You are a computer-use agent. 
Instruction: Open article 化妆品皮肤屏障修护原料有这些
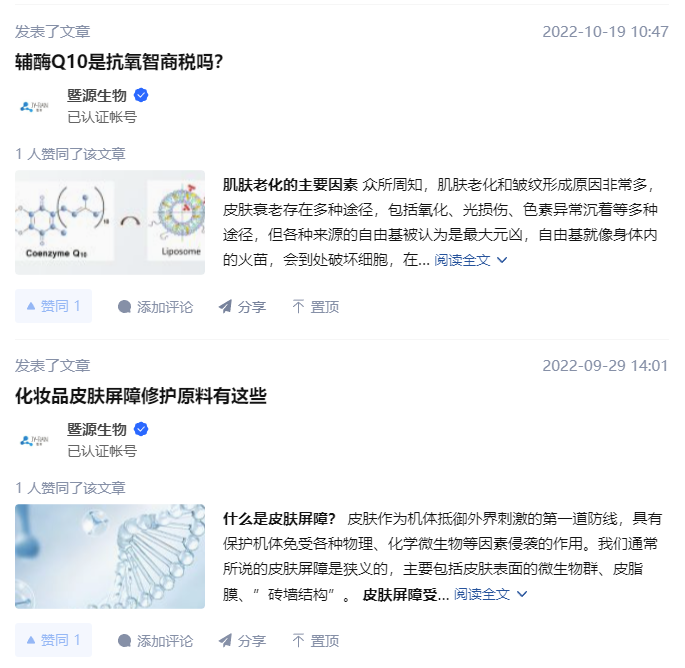(x=141, y=396)
